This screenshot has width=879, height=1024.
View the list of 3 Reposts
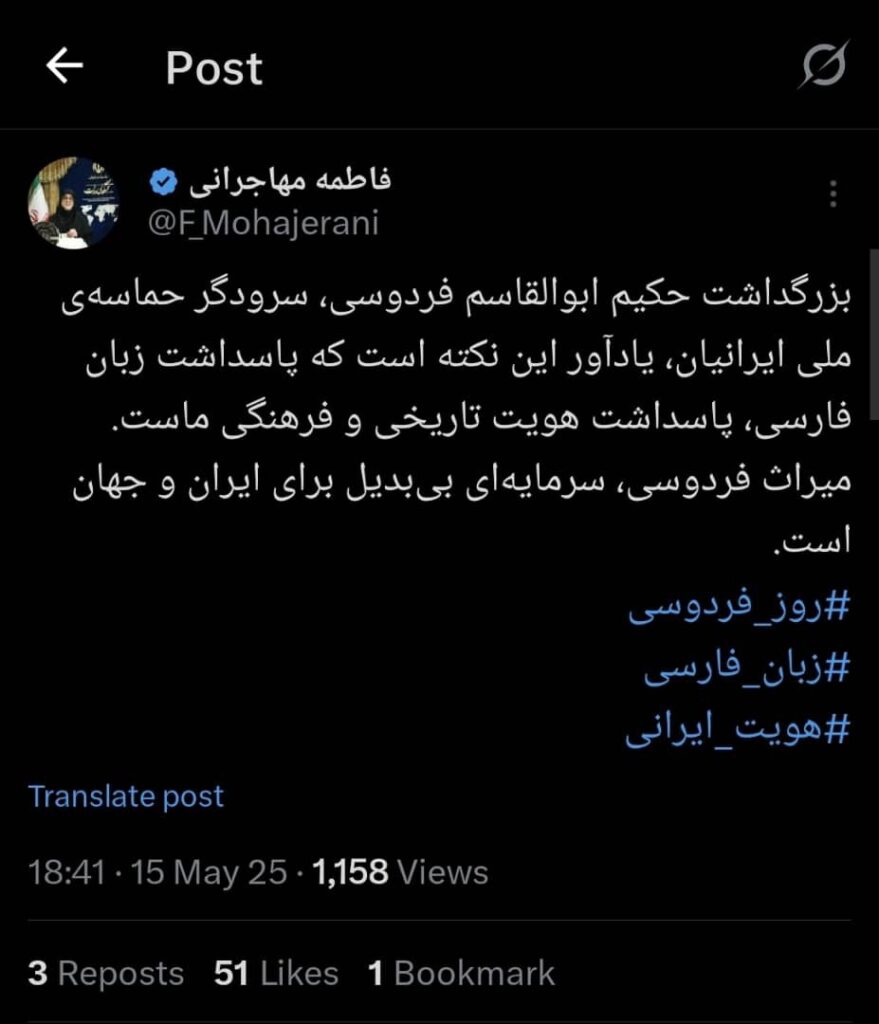pyautogui.click(x=104, y=972)
